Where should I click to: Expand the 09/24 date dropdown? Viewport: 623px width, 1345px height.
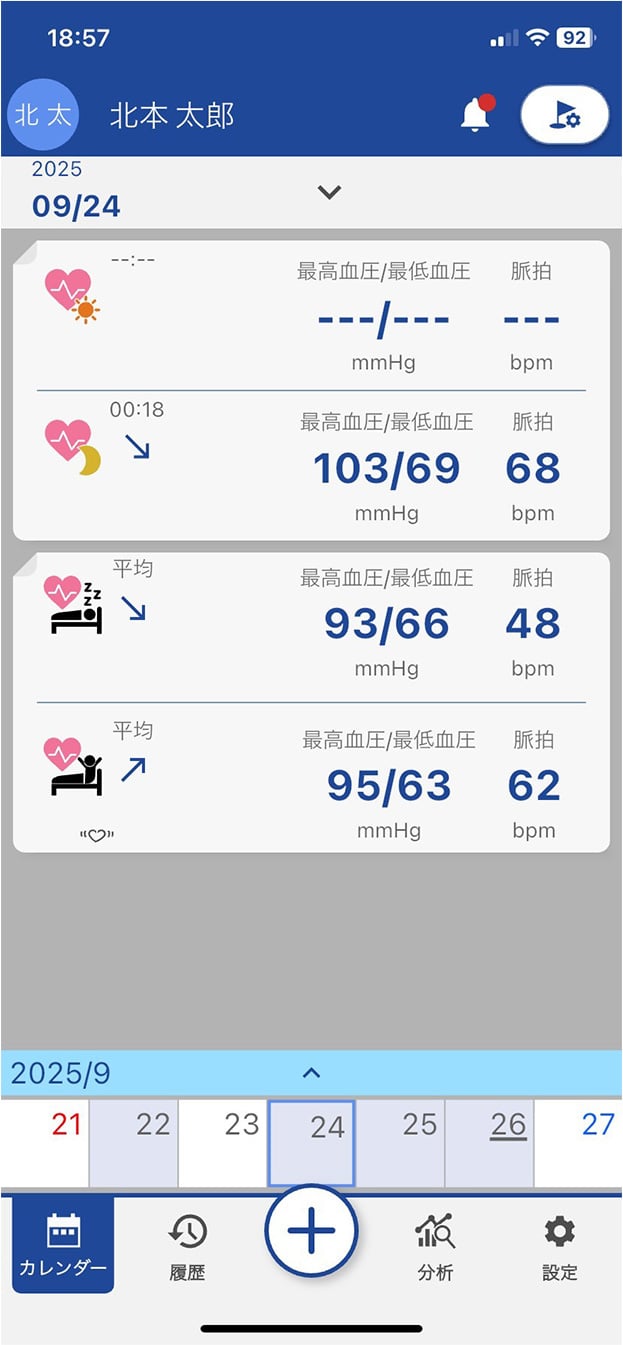click(x=329, y=192)
